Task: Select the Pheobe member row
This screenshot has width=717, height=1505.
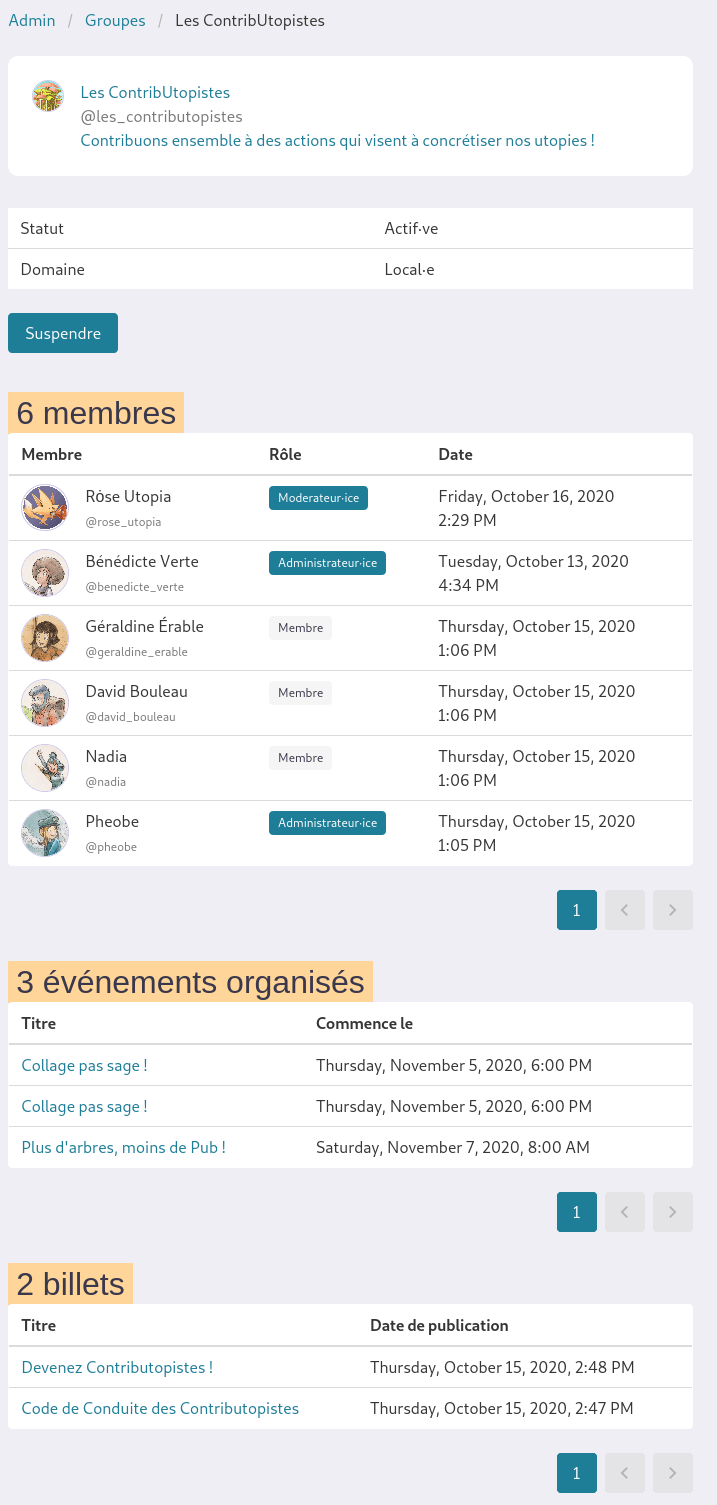Action: [350, 833]
